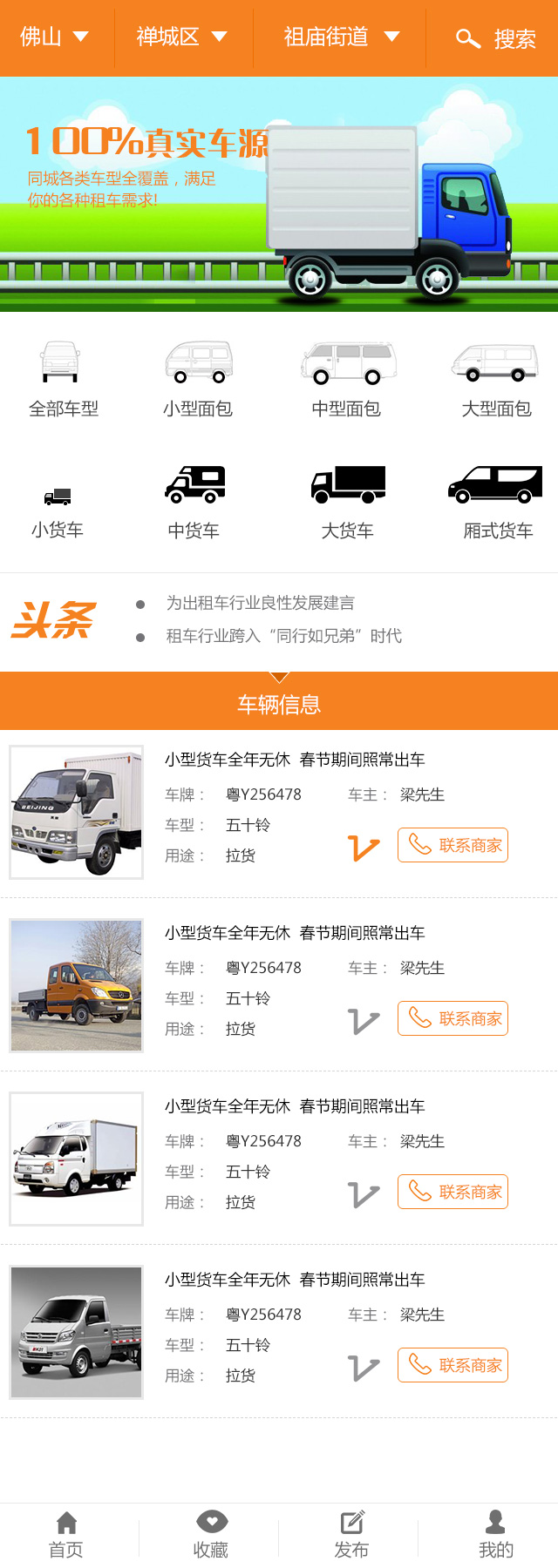Open the 我的 profile tab
This screenshot has width=558, height=1568.
point(495,1535)
